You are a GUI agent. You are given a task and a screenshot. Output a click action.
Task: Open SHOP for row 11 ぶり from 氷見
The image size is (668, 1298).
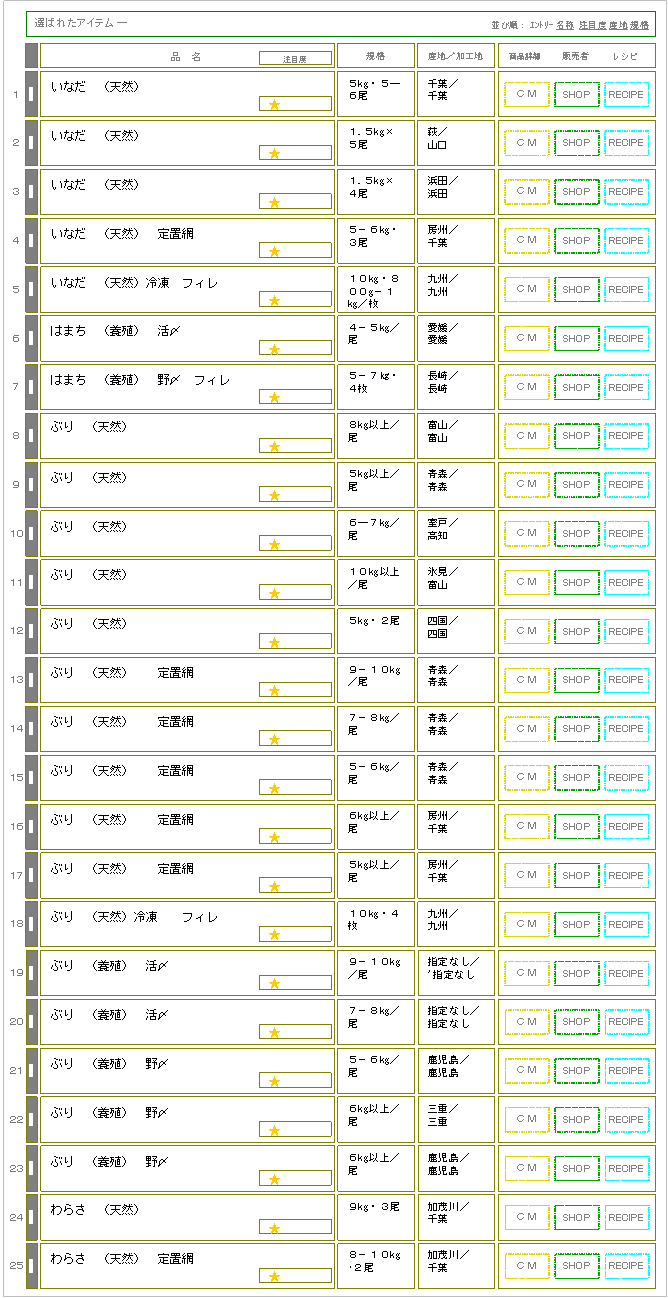pyautogui.click(x=576, y=583)
